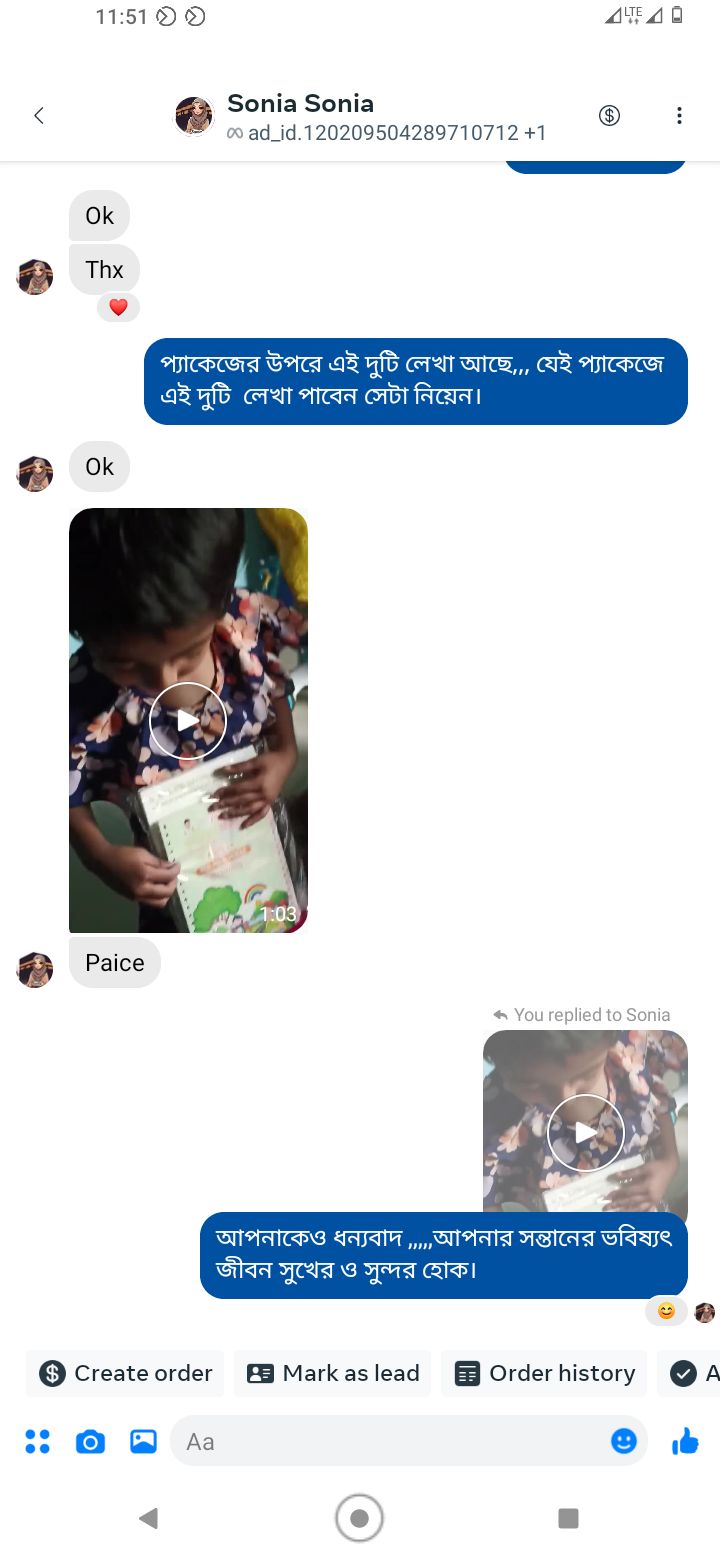
Task: Tap the system back triangle
Action: click(x=149, y=1518)
